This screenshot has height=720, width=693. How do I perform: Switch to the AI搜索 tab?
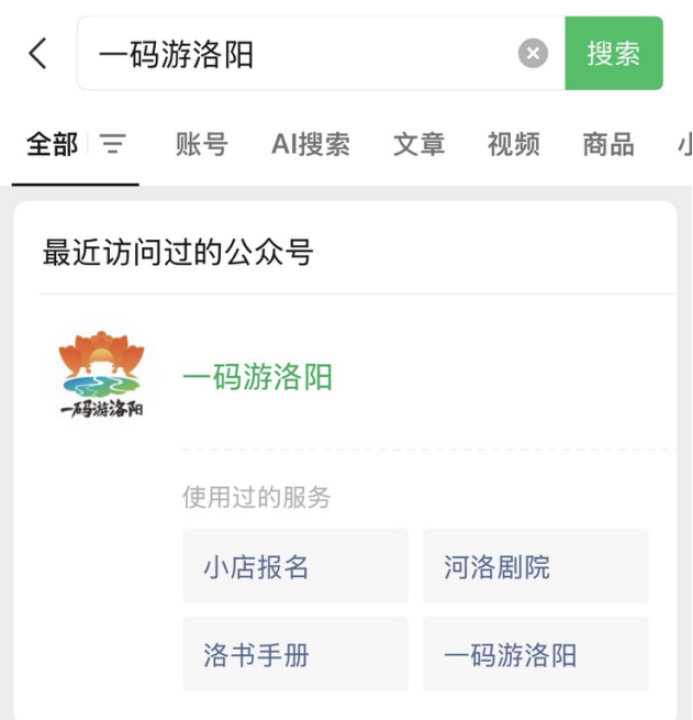[310, 145]
